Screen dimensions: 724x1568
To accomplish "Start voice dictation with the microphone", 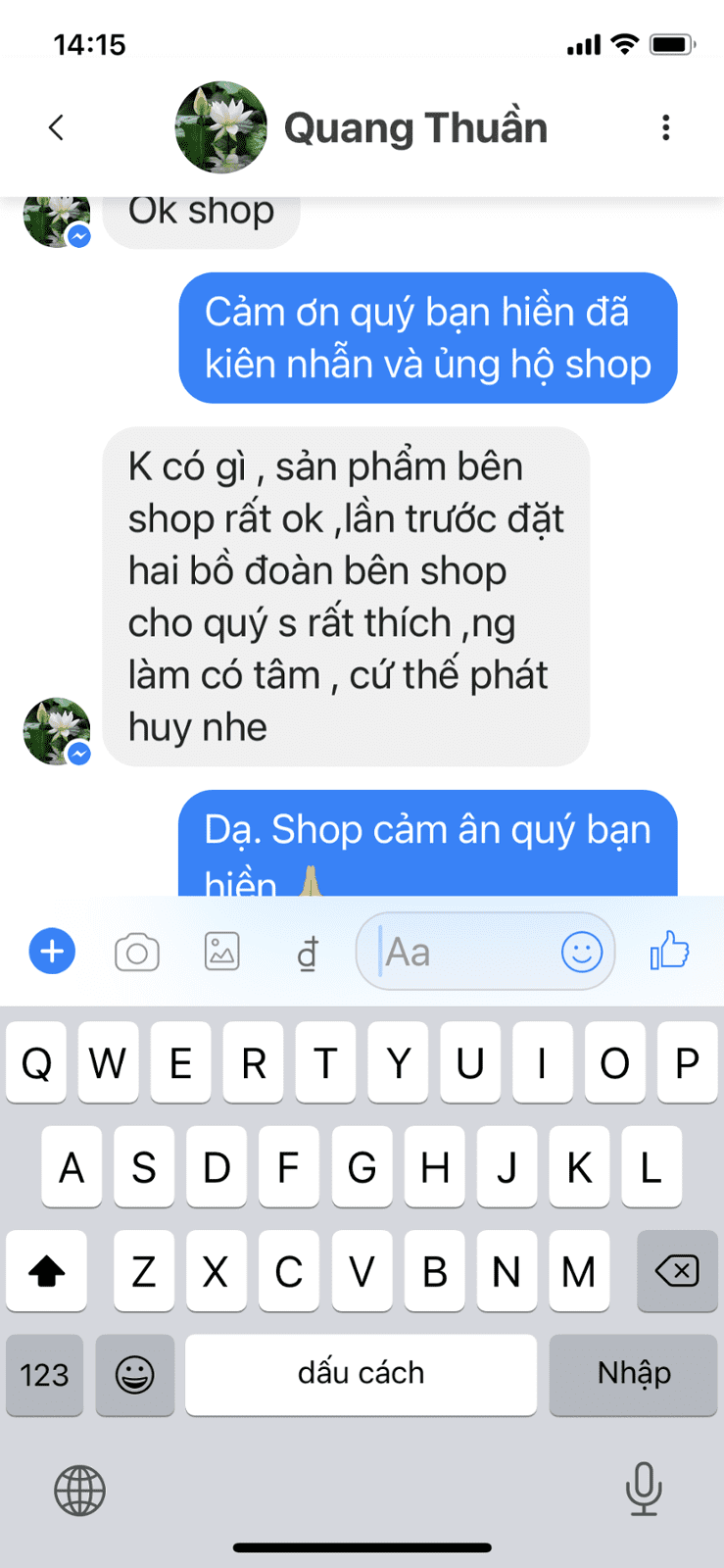I will tap(644, 1489).
